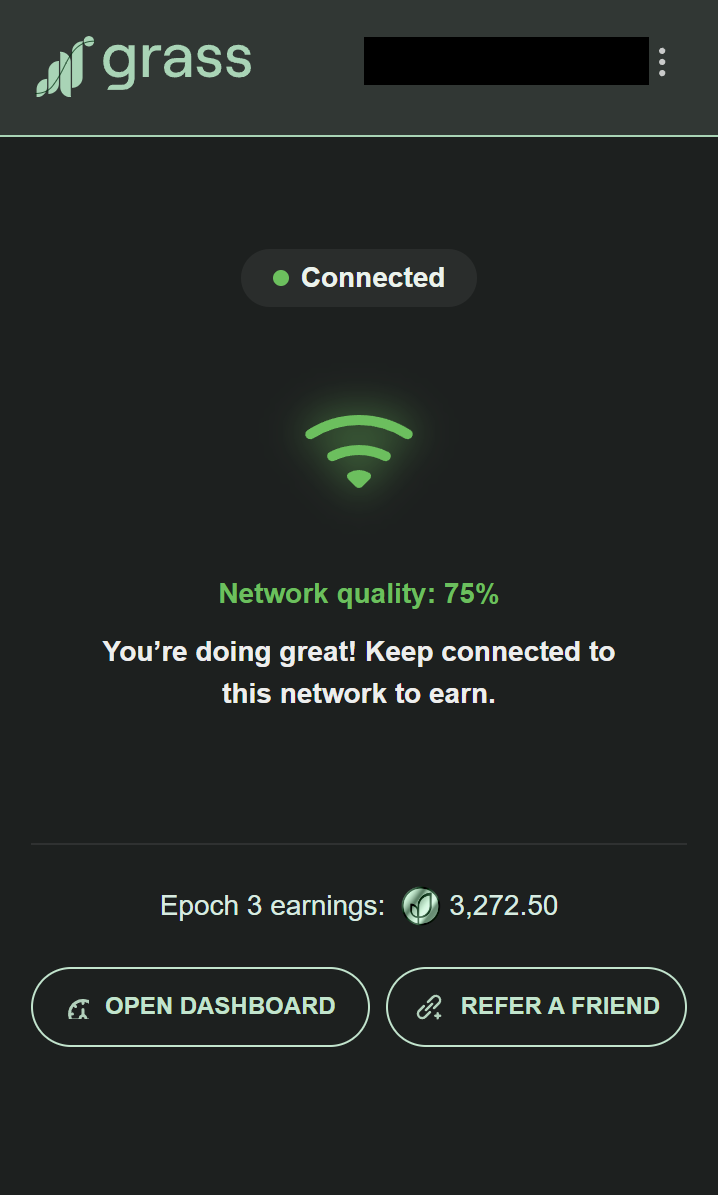Open the three-dot overflow menu
The width and height of the screenshot is (718, 1195).
point(662,62)
